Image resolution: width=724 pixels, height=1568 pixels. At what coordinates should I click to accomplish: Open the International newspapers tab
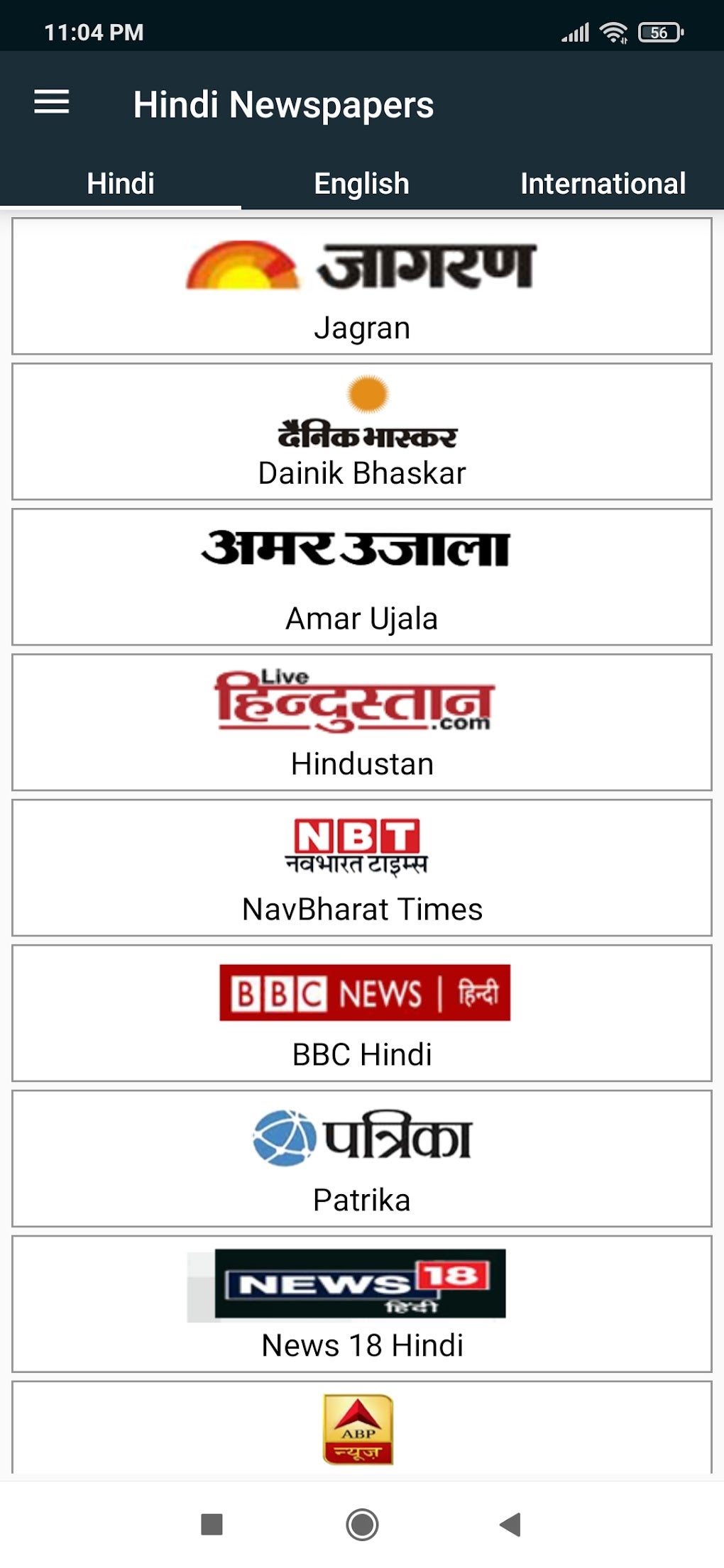point(602,182)
